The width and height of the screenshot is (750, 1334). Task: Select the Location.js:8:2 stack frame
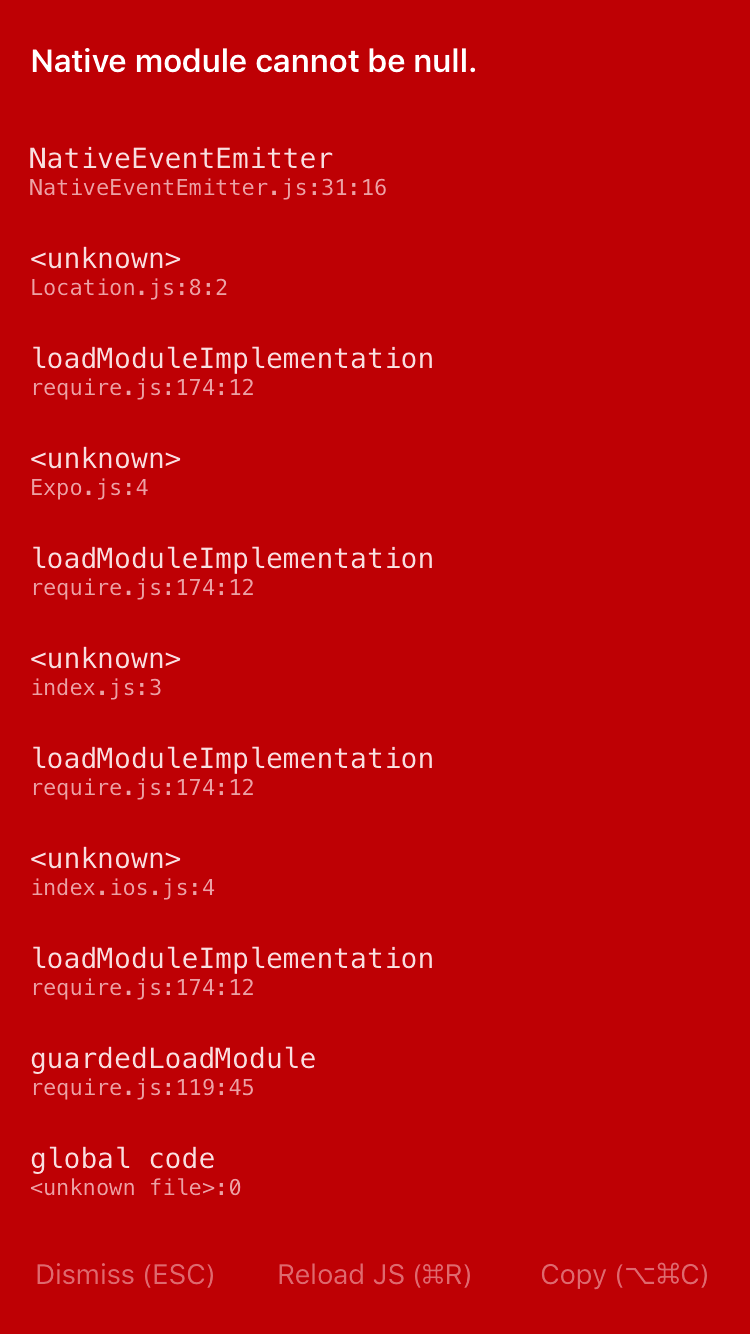128,287
